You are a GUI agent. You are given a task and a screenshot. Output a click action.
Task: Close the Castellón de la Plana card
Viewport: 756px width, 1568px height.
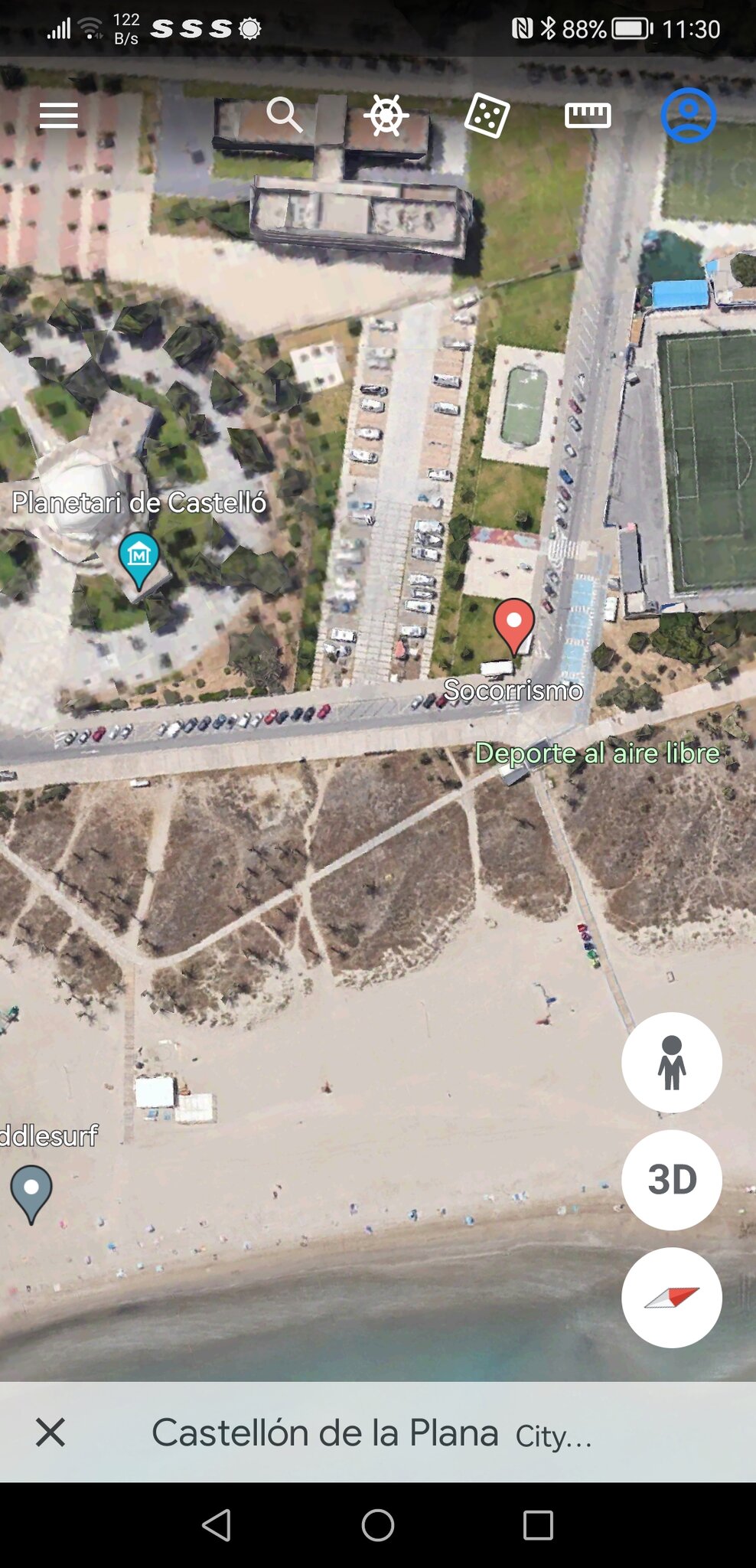51,1432
